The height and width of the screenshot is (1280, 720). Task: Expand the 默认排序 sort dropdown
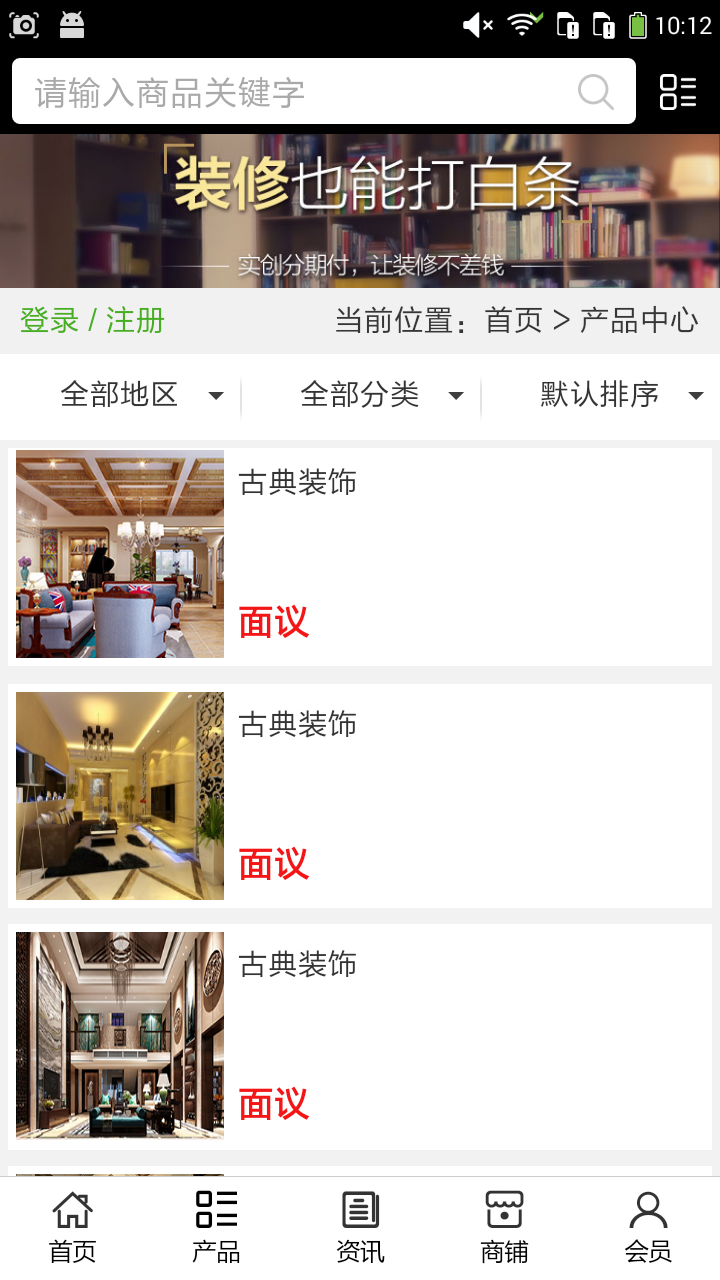[620, 395]
